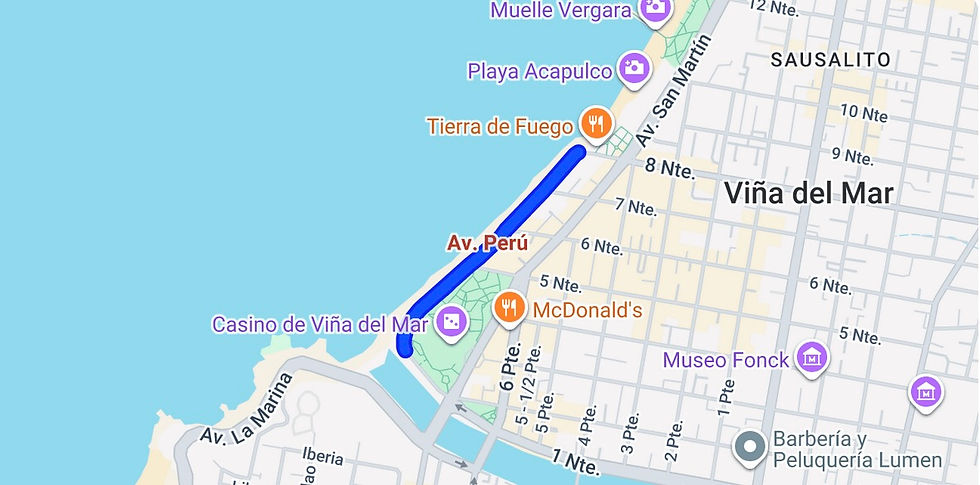The height and width of the screenshot is (485, 980).
Task: Tap the Tierra de Fuego restaurant pin
Action: pos(596,123)
